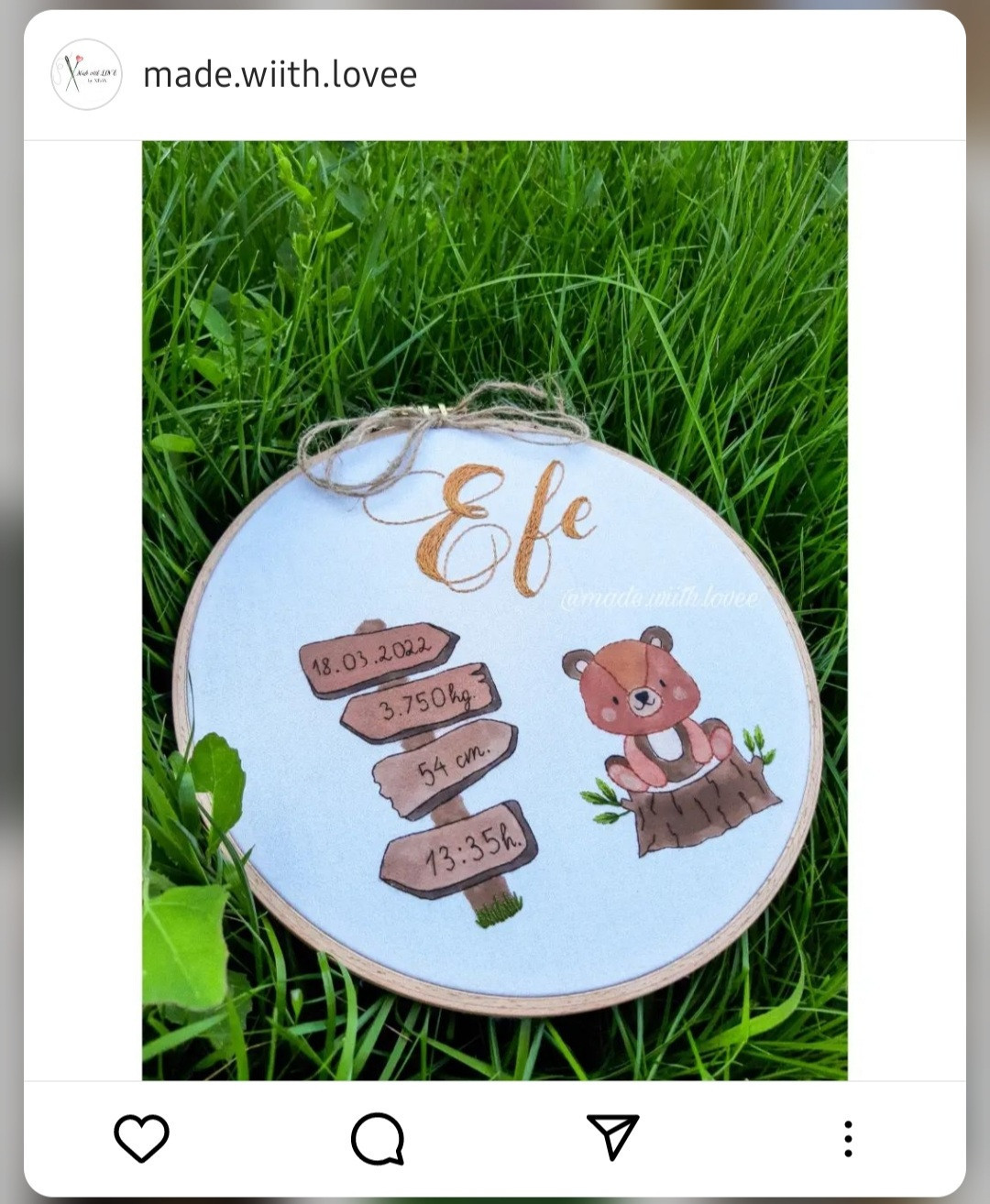Tap the made.wiith.lovee profile picture
Image resolution: width=990 pixels, height=1204 pixels.
tap(86, 74)
